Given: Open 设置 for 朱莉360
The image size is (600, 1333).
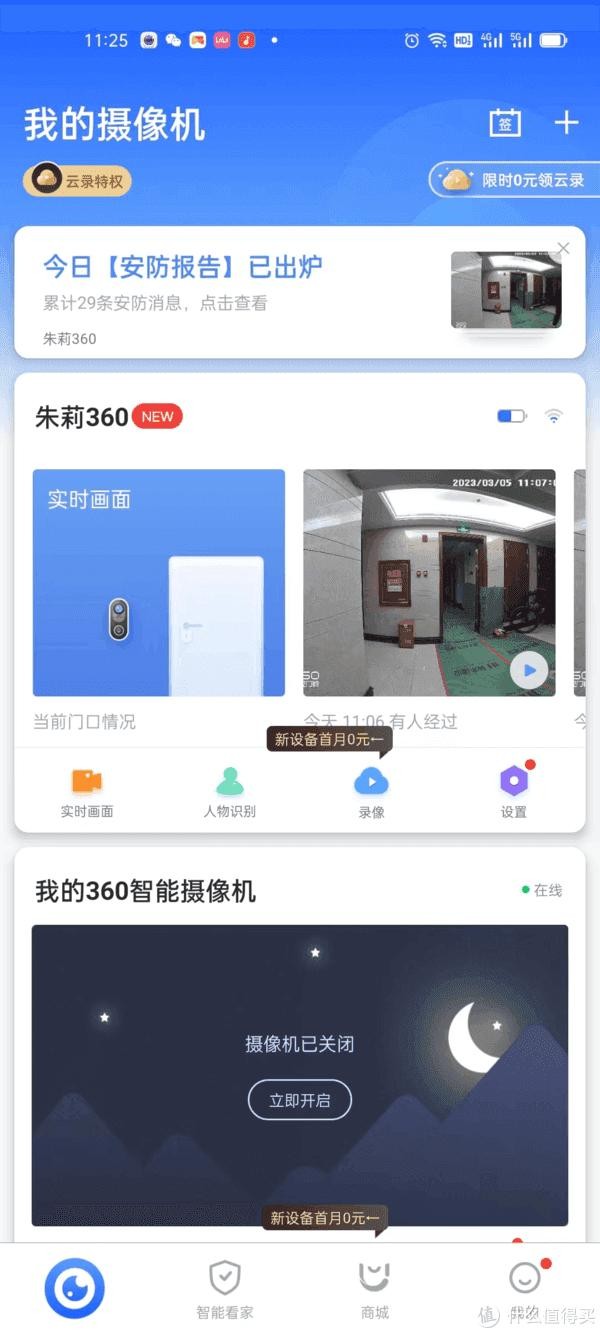Looking at the screenshot, I should pyautogui.click(x=513, y=793).
